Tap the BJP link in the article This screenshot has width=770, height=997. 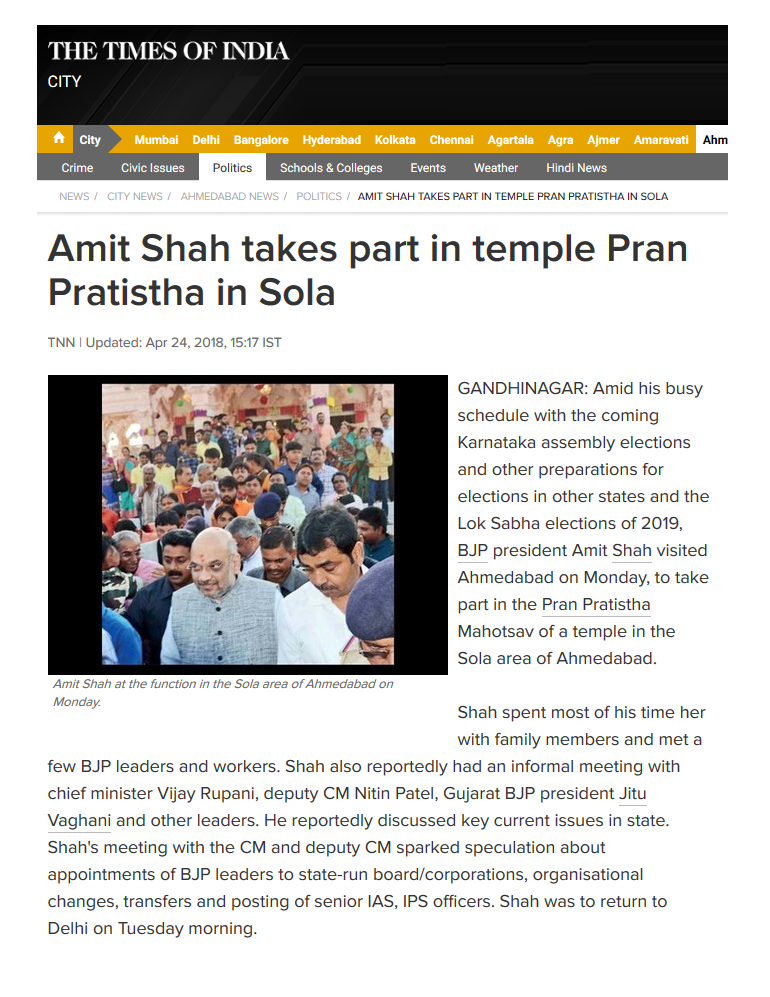[x=472, y=550]
